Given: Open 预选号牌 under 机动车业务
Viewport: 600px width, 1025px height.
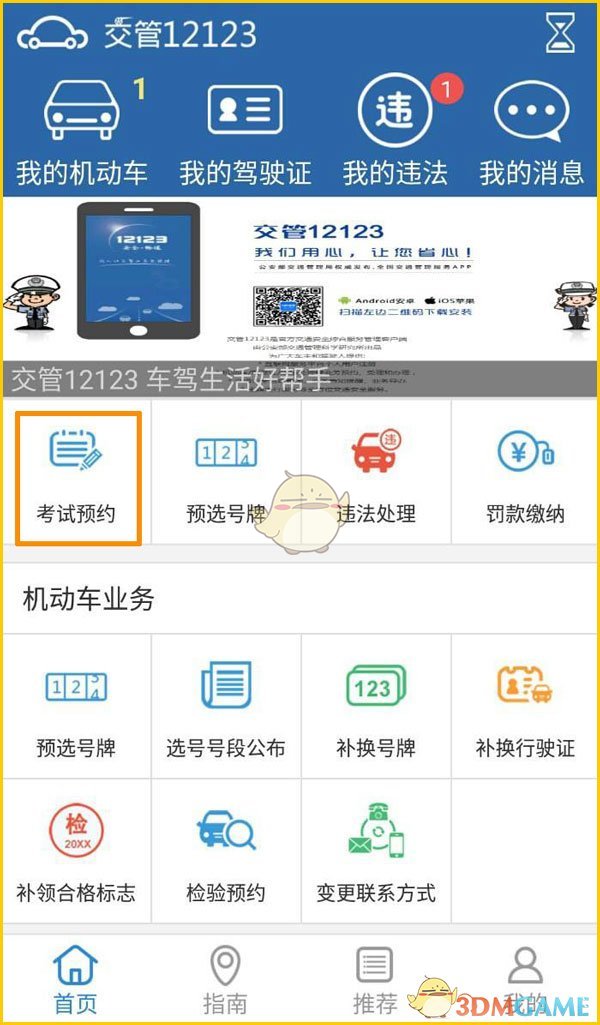Looking at the screenshot, I should click(x=76, y=707).
